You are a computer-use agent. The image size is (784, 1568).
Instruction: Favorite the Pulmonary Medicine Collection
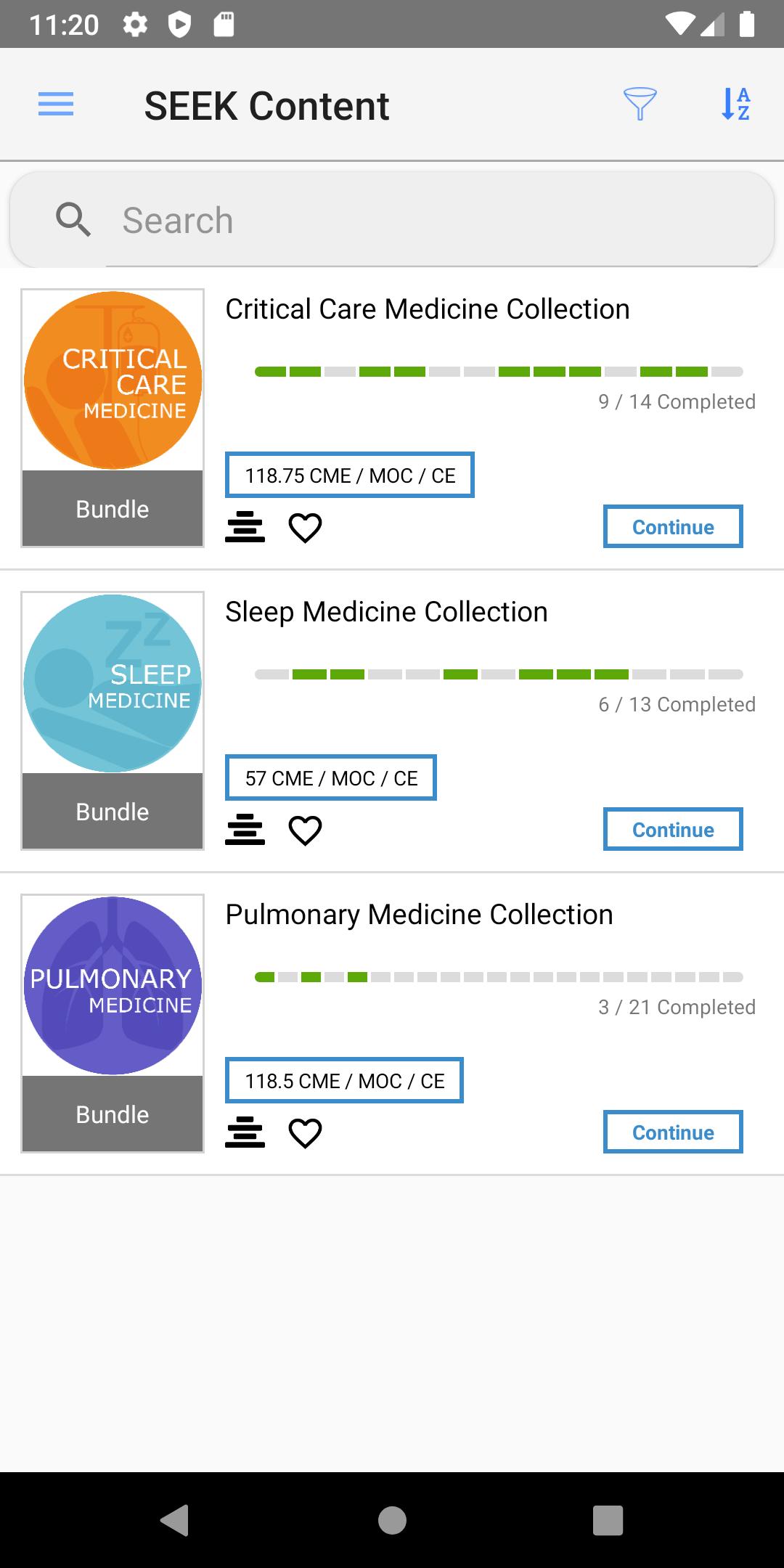[x=305, y=1133]
